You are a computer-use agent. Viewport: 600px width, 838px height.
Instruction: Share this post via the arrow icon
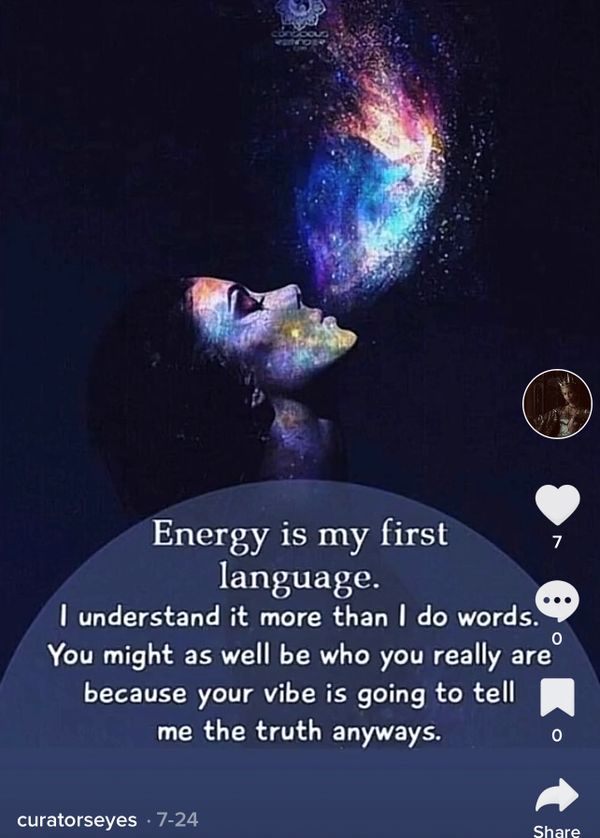[557, 794]
